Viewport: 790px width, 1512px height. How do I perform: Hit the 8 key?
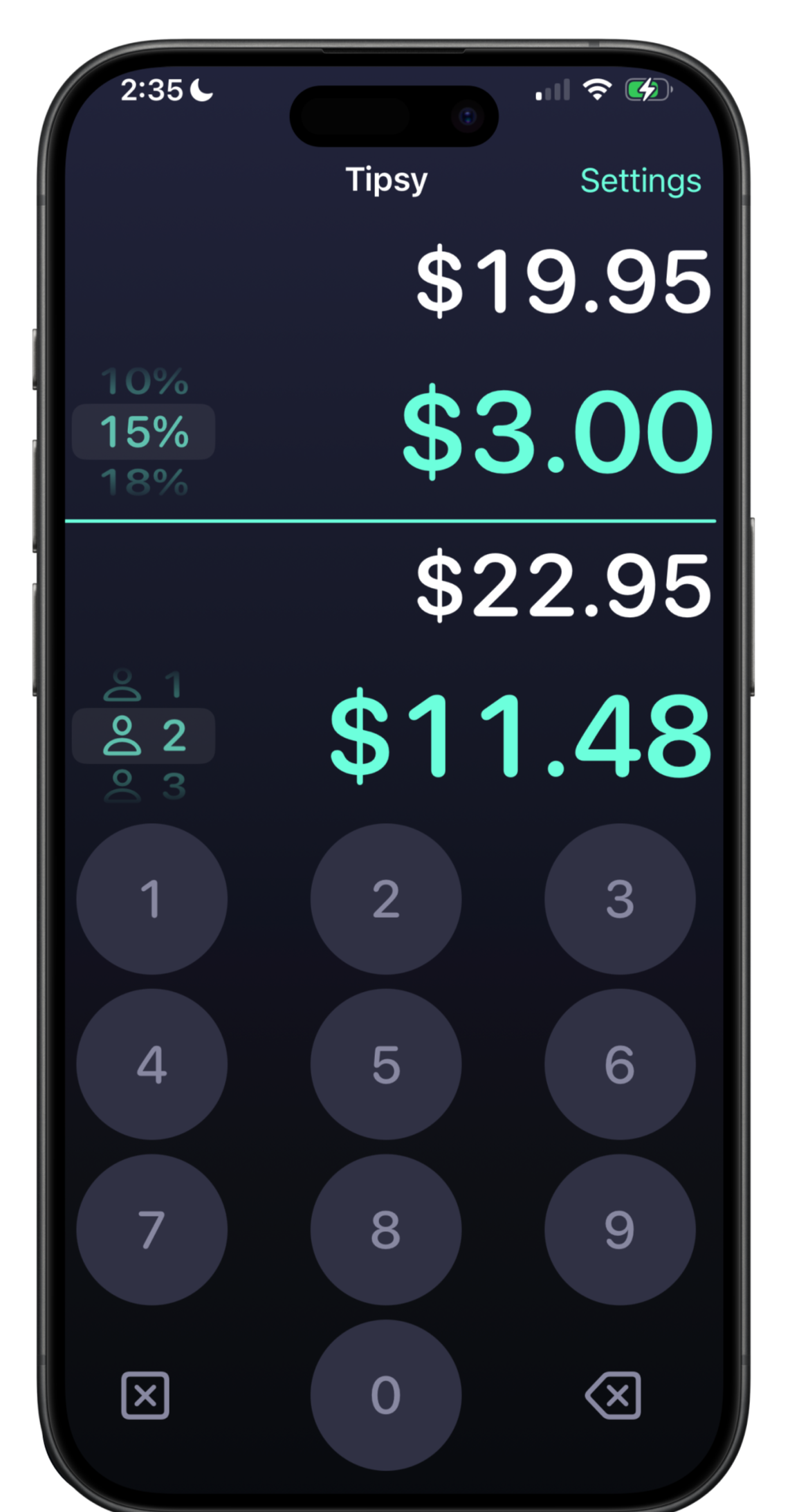click(385, 1229)
